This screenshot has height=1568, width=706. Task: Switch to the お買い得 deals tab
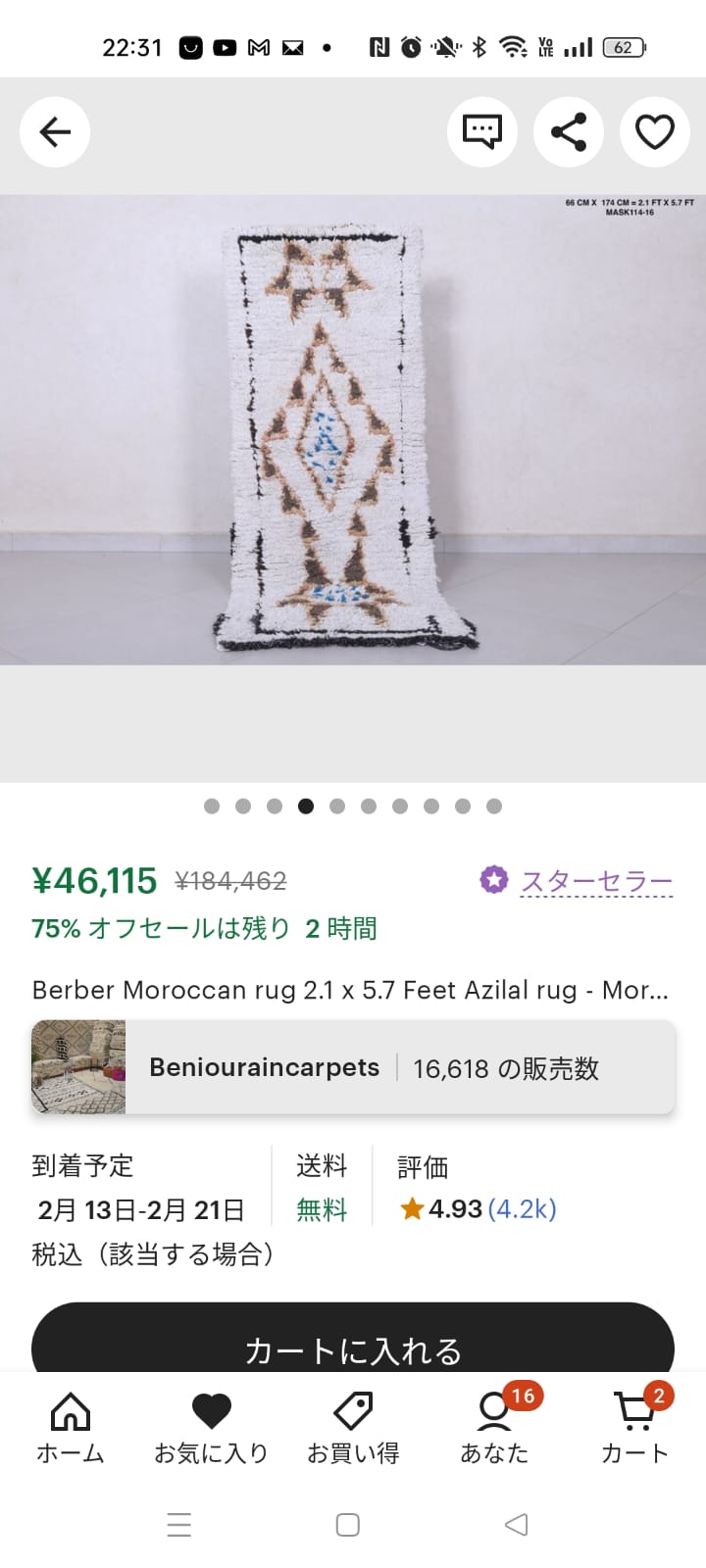pyautogui.click(x=353, y=1428)
